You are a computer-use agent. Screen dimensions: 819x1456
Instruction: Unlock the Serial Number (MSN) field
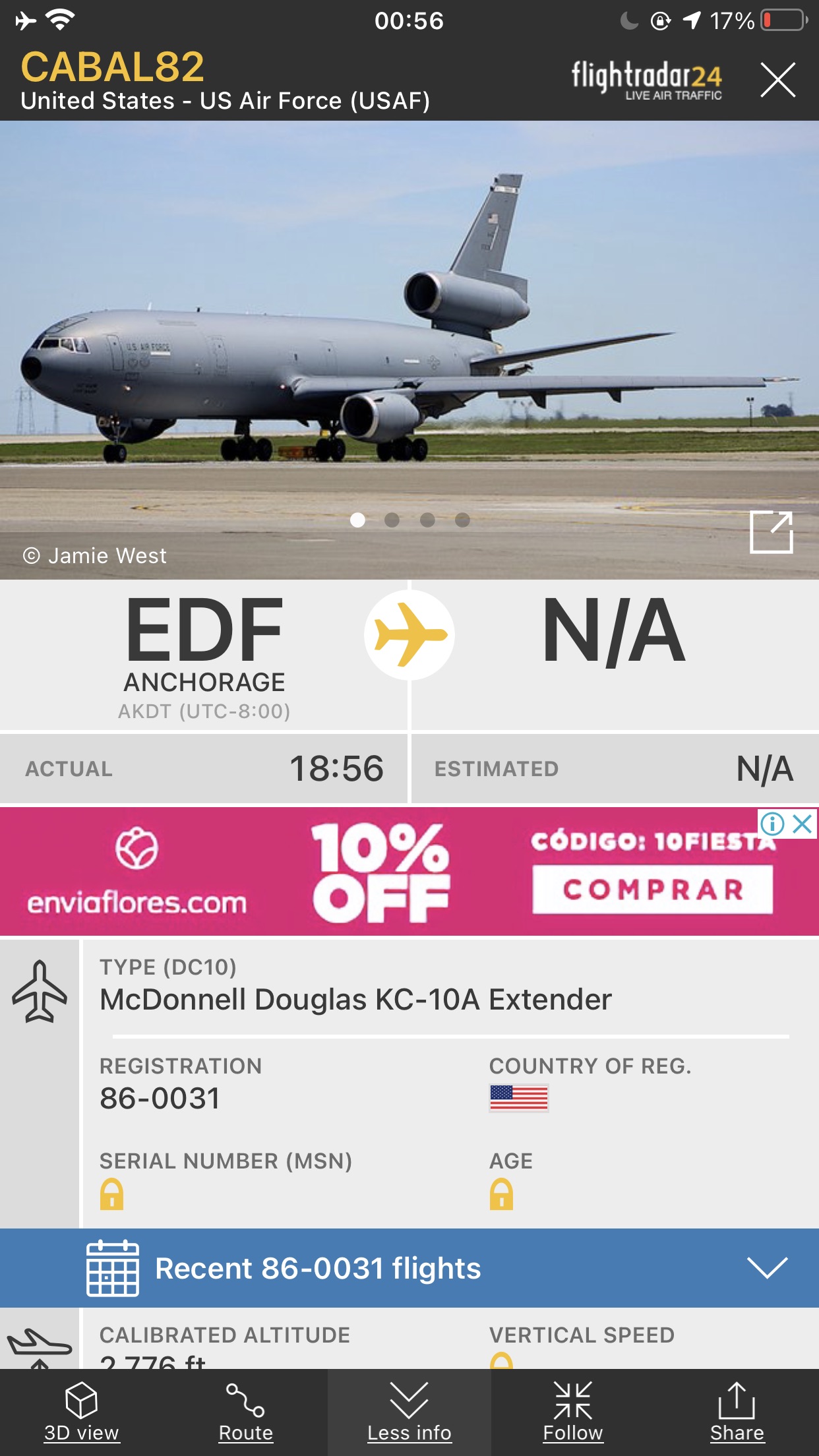coord(111,1194)
